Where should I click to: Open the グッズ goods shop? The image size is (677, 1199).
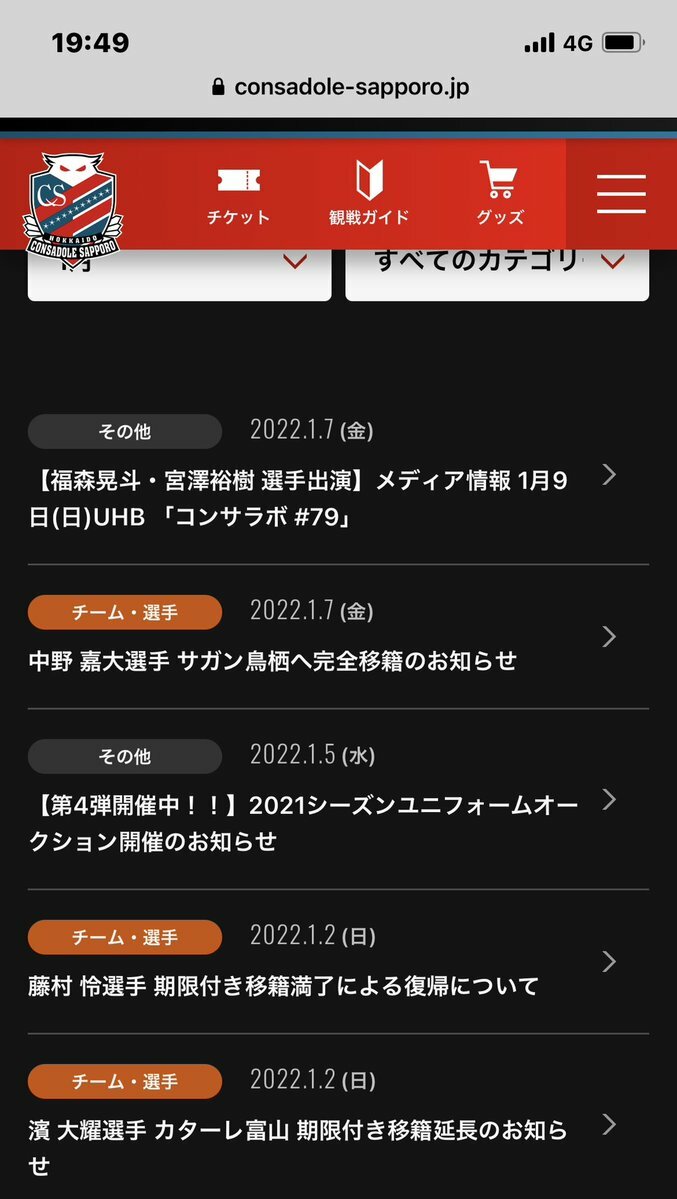click(499, 194)
